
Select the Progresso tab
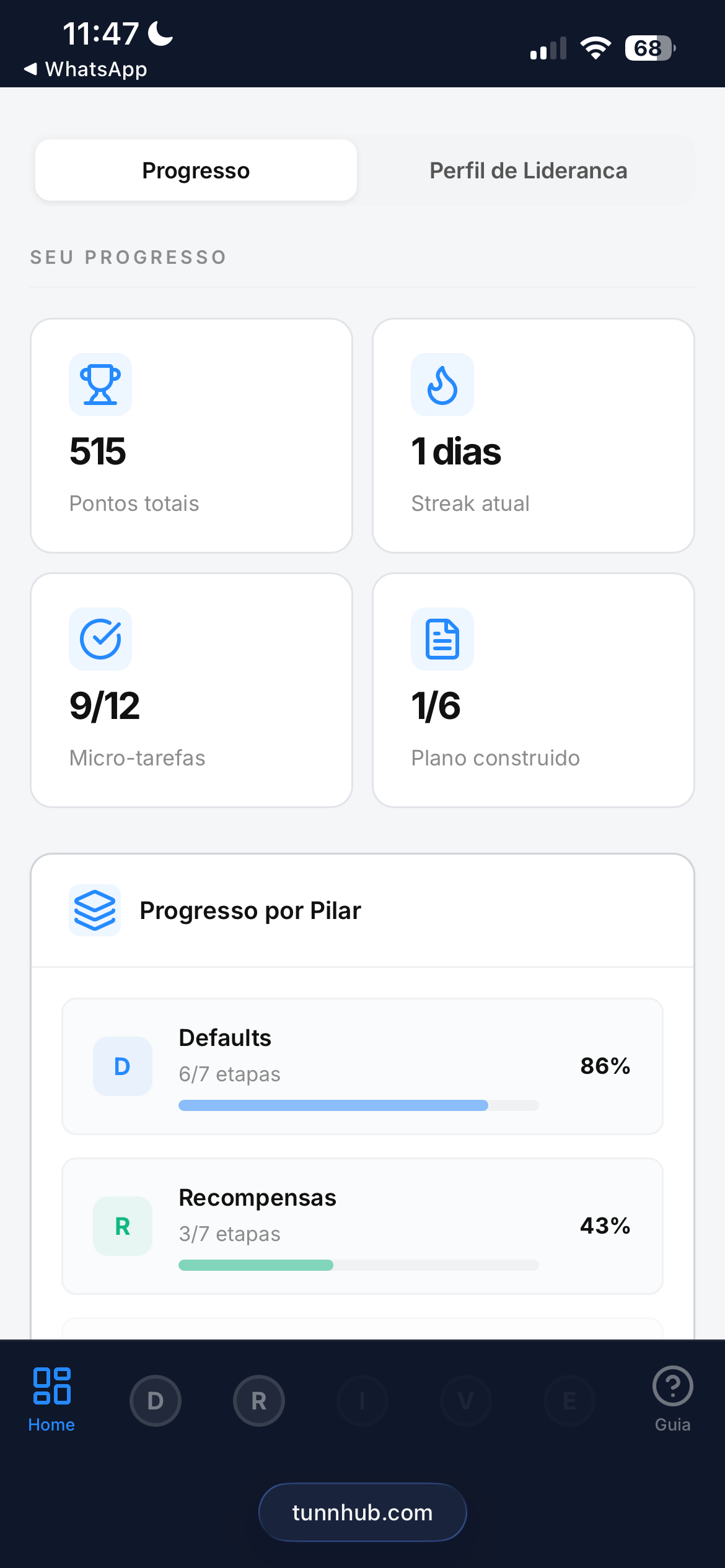(195, 170)
